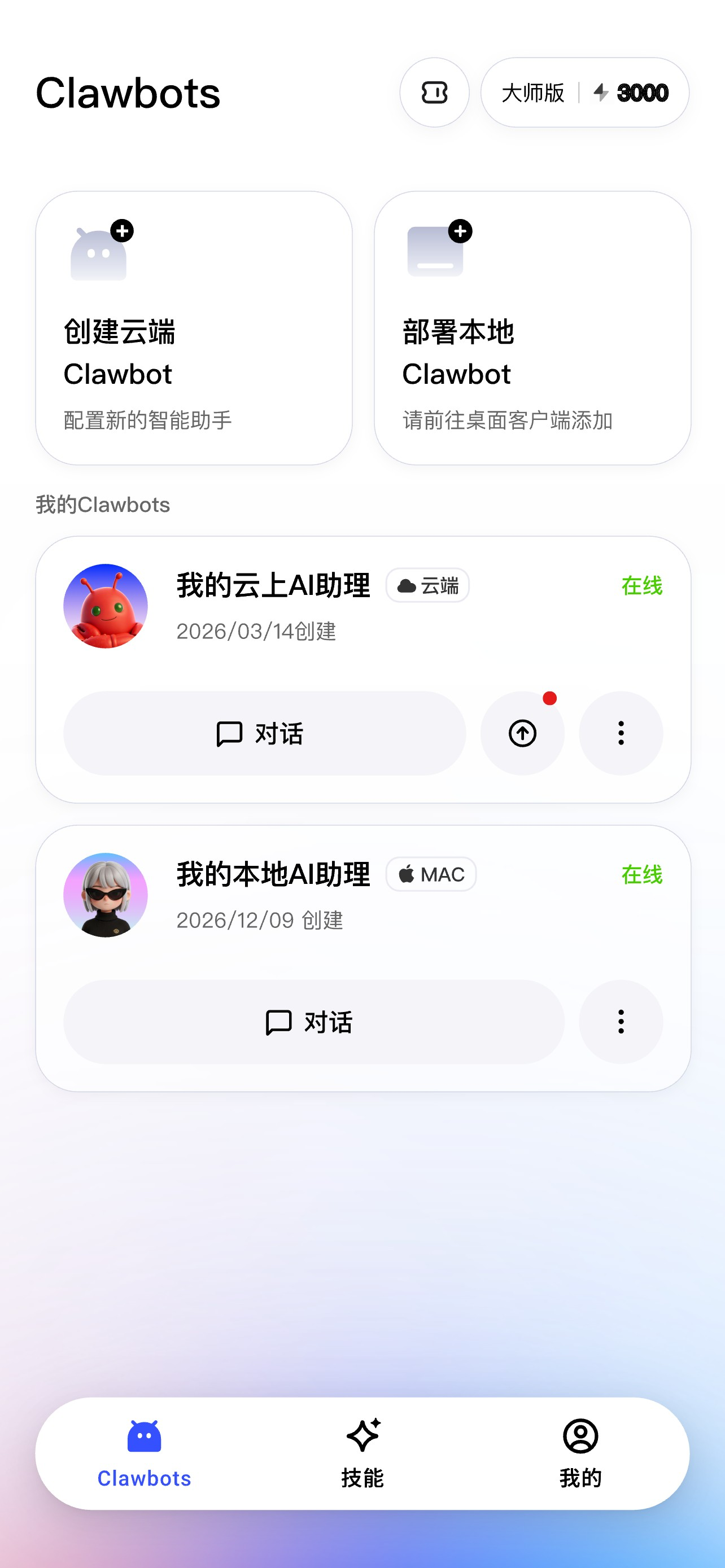
Task: Open more options for 我的云上AI助理
Action: (x=621, y=733)
